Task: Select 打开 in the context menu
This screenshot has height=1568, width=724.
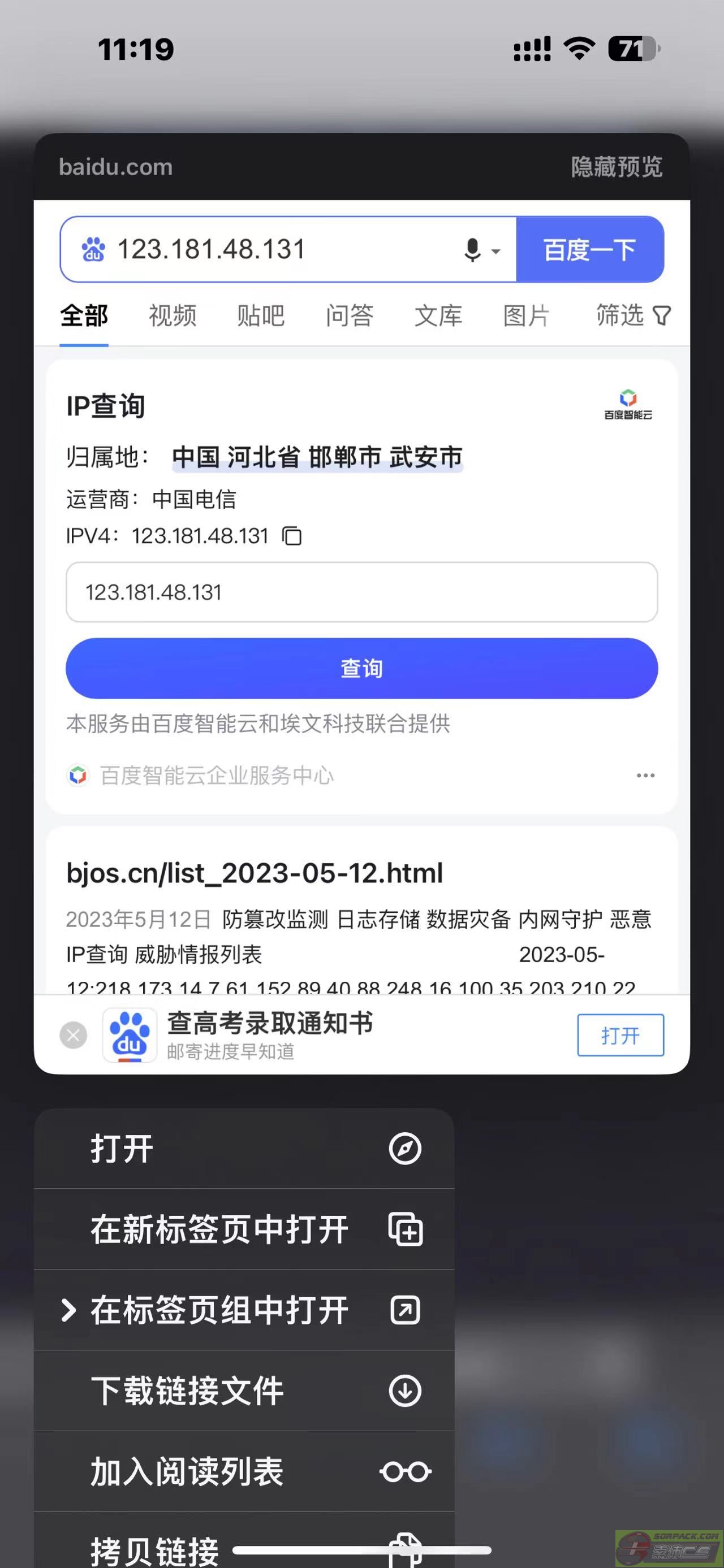Action: [x=244, y=1149]
